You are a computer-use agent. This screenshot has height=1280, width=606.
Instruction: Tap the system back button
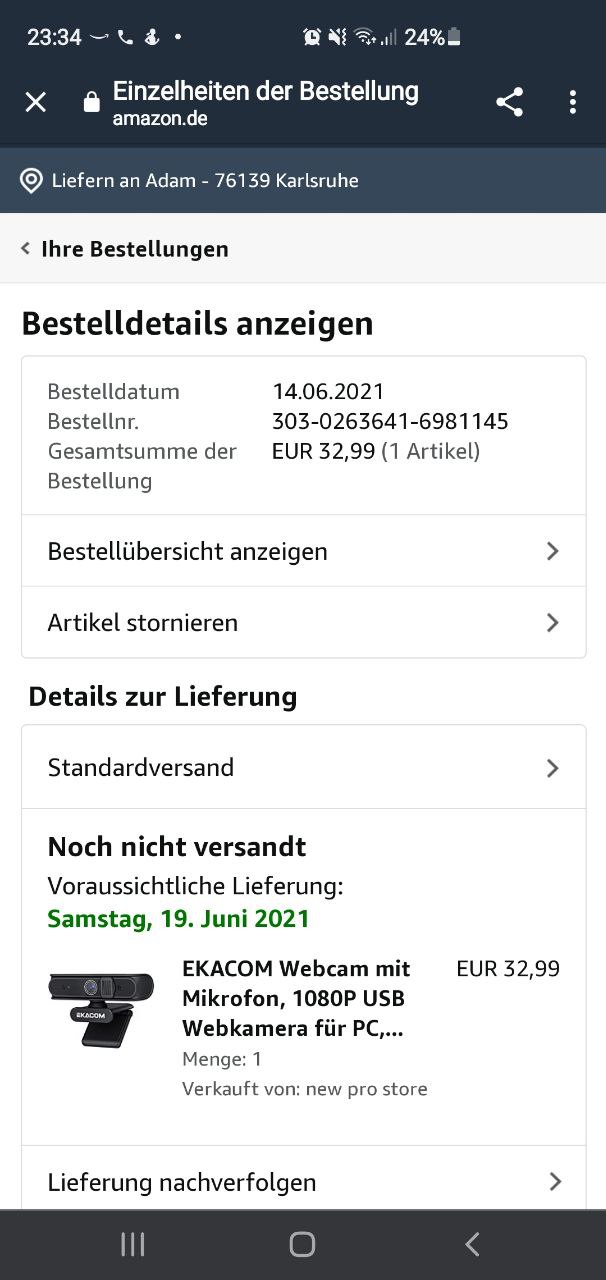[472, 1244]
